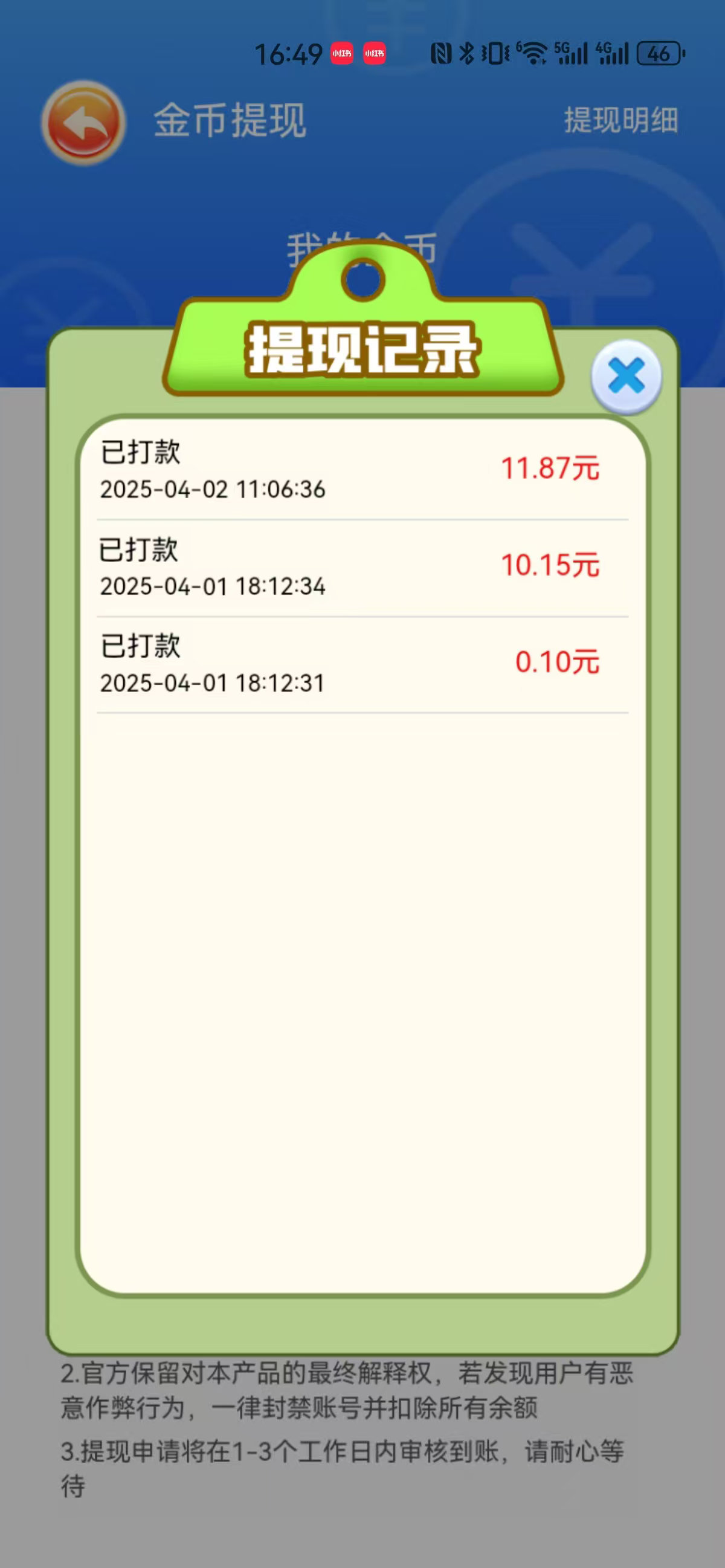Screen dimensions: 725x1568
Task: Open 提现明细 in the top bar
Action: (620, 120)
